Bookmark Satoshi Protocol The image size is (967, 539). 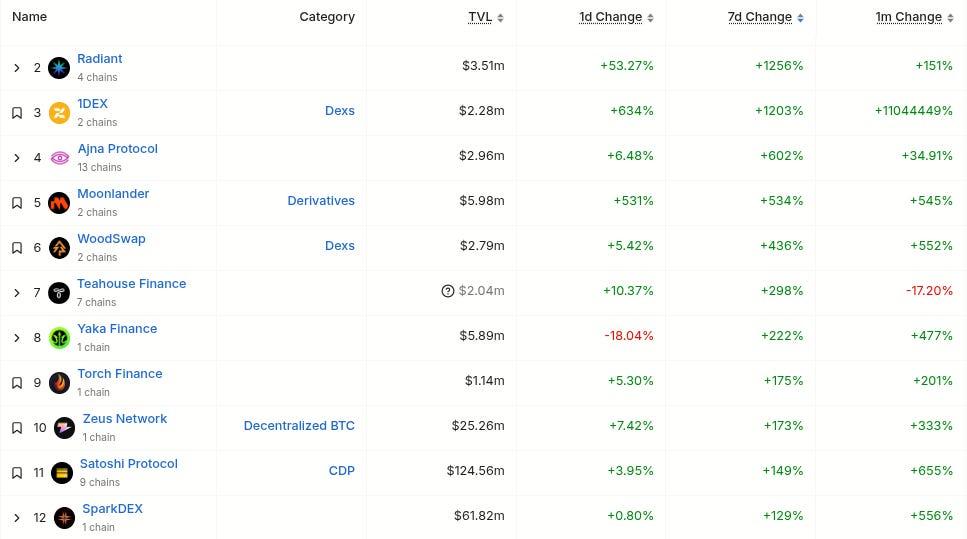17,473
